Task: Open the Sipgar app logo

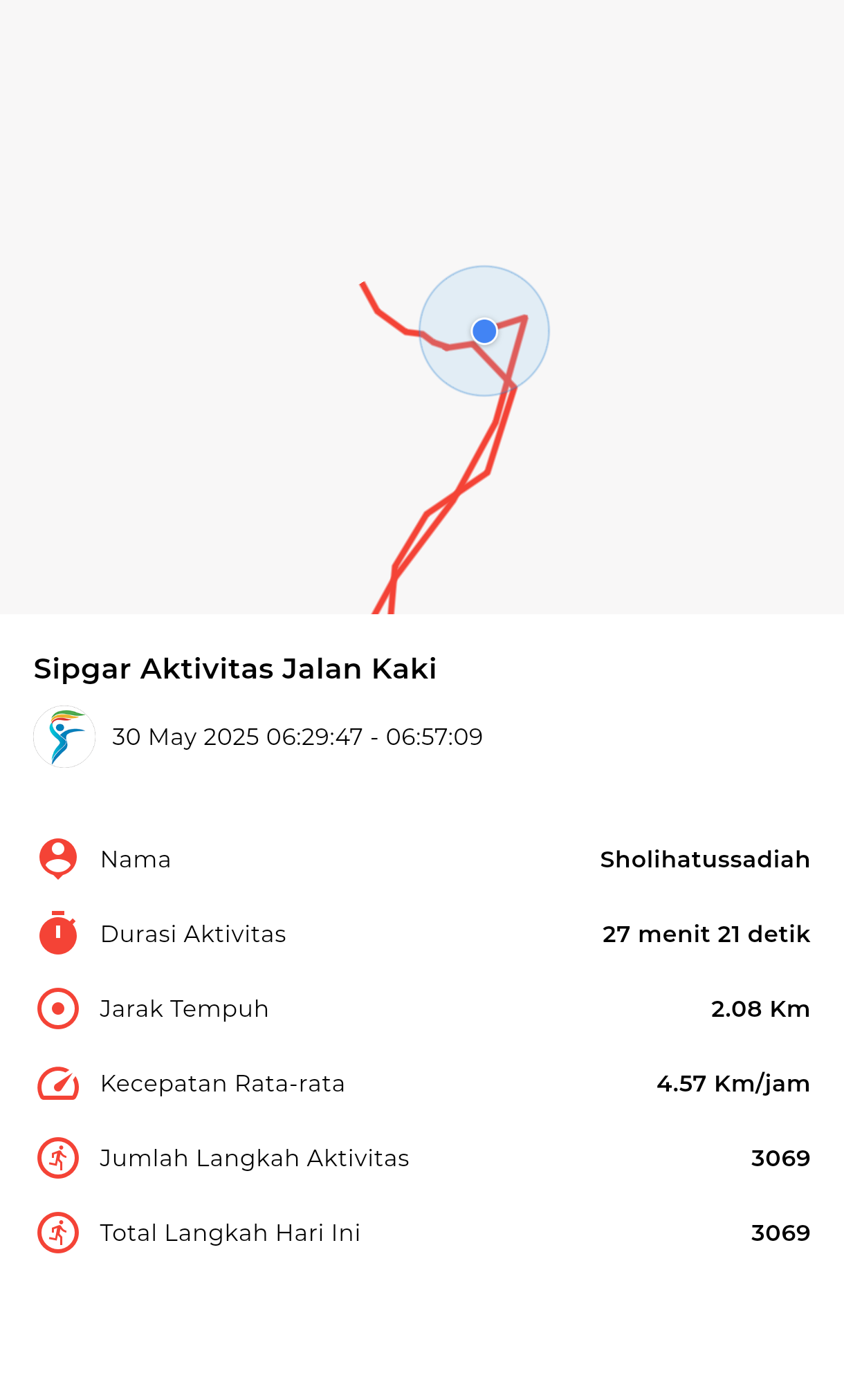Action: coord(64,736)
